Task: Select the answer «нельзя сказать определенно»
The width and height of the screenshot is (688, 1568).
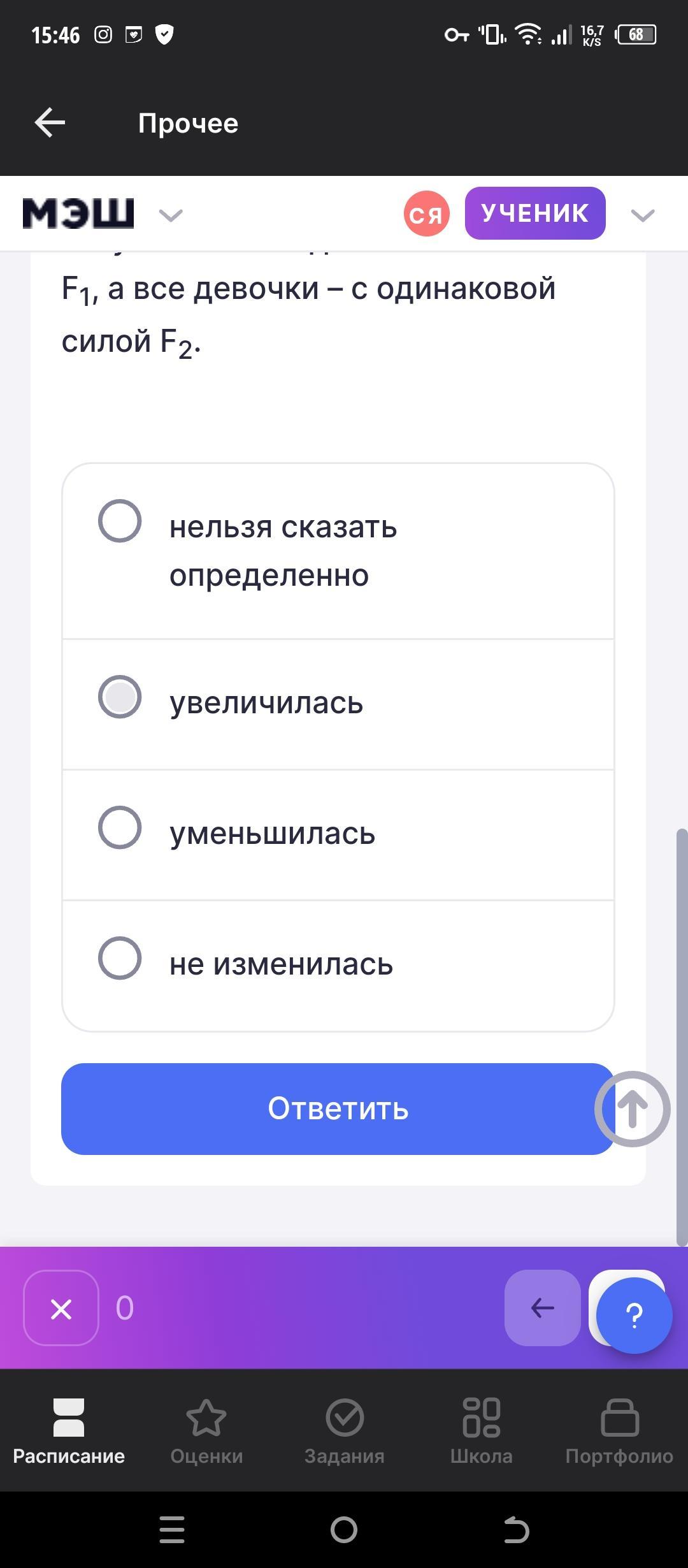Action: [x=338, y=551]
